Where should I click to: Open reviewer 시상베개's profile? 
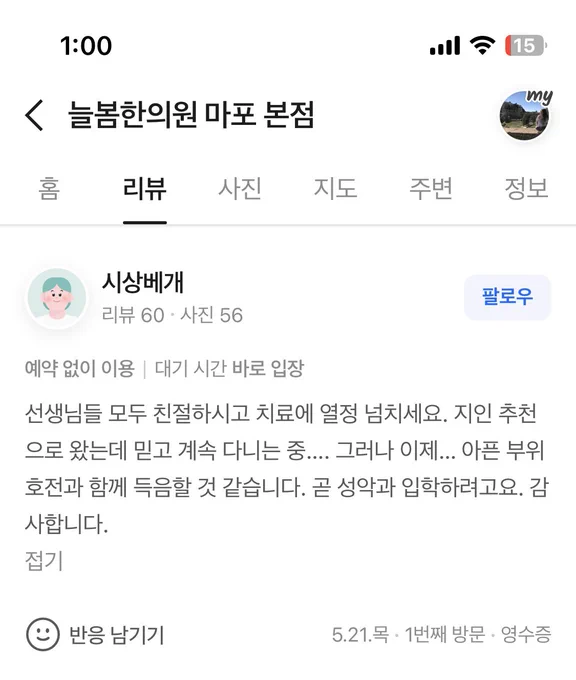tap(143, 282)
